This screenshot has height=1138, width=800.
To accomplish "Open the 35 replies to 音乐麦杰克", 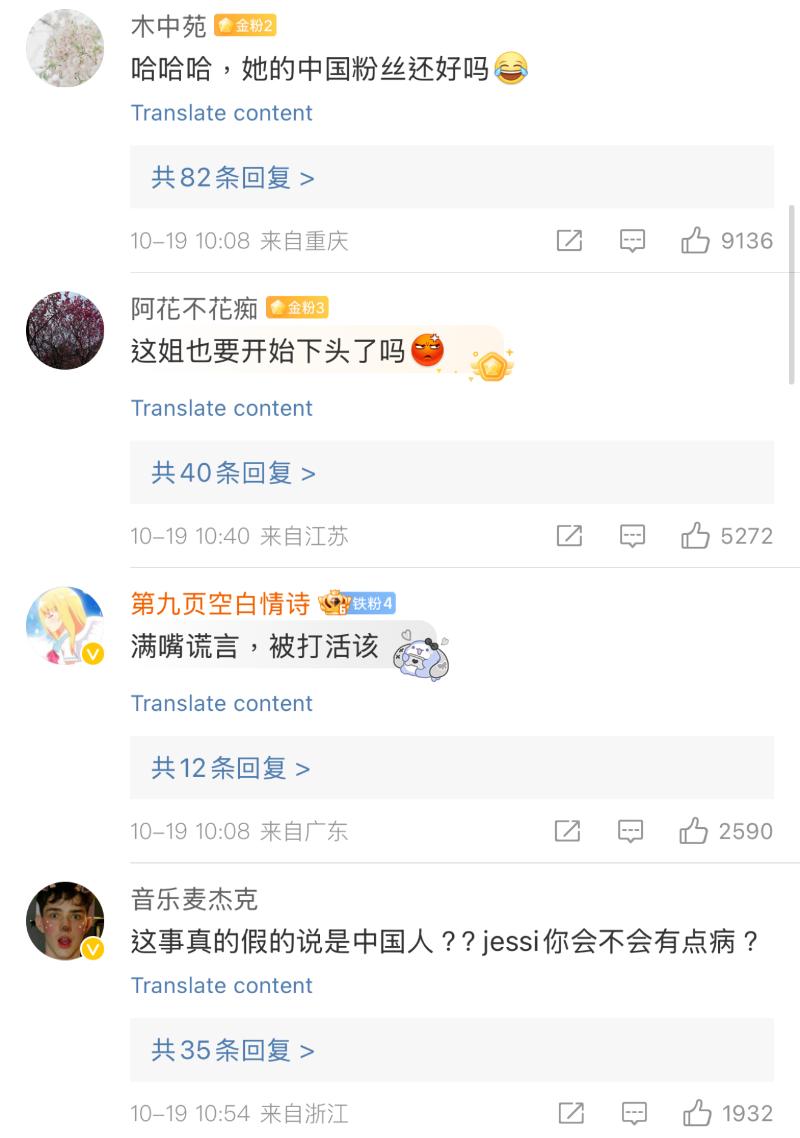I will (x=233, y=1050).
